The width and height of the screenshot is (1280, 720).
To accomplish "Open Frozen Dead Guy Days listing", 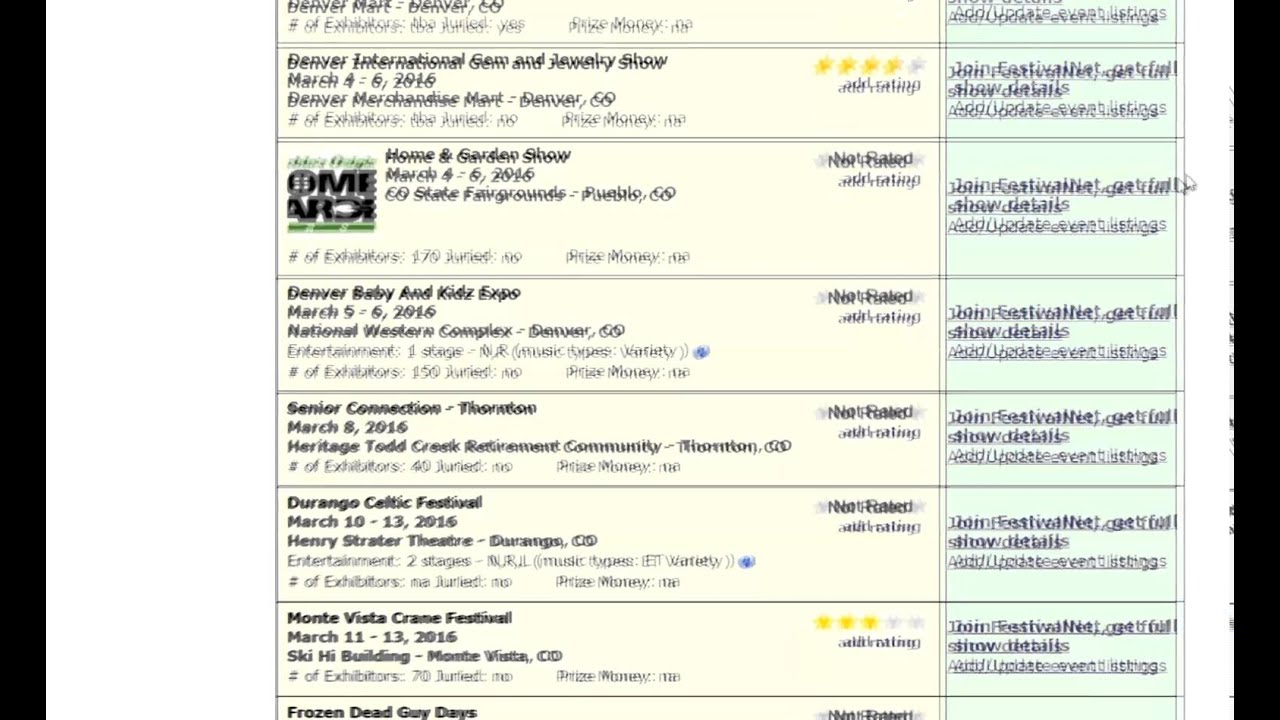I will (x=381, y=712).
